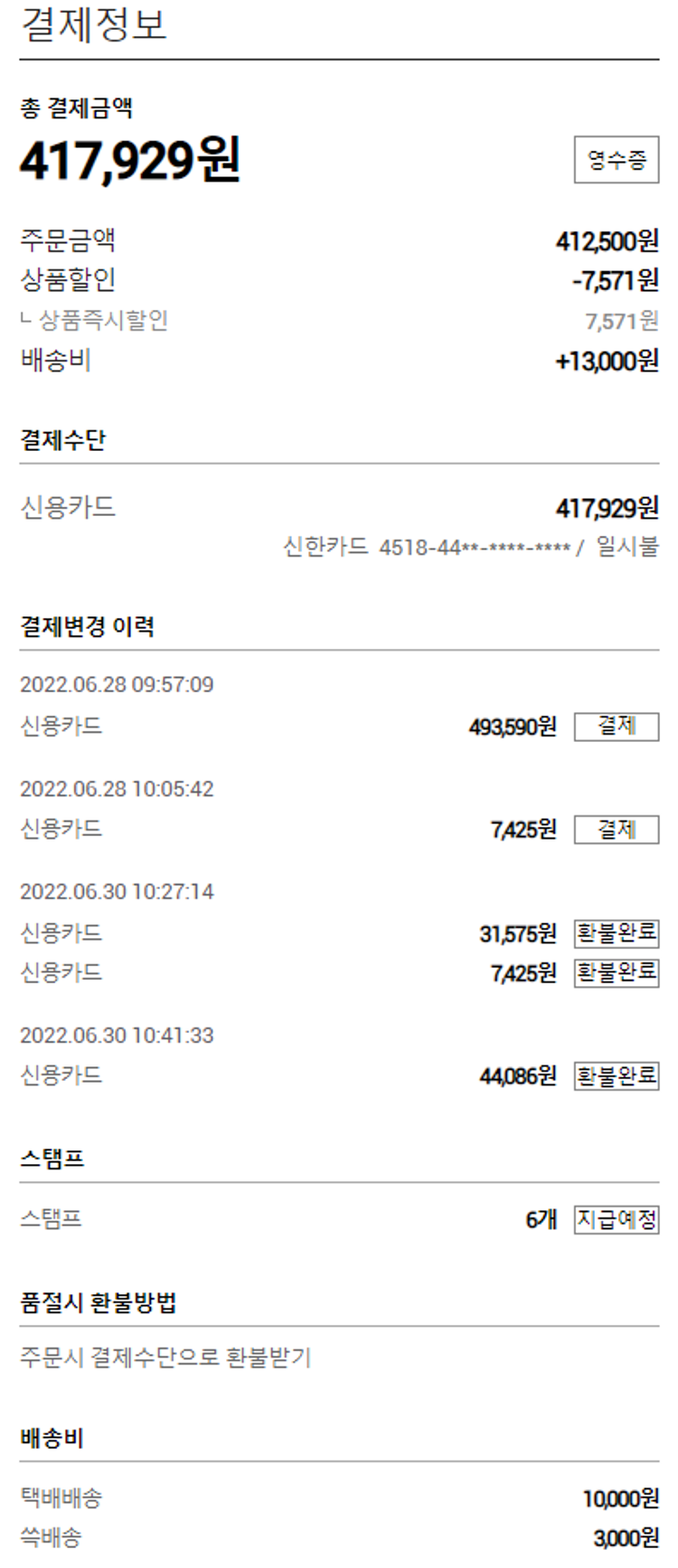The height and width of the screenshot is (1568, 678).
Task: Open the 영수증 receipt button
Action: coord(616,160)
